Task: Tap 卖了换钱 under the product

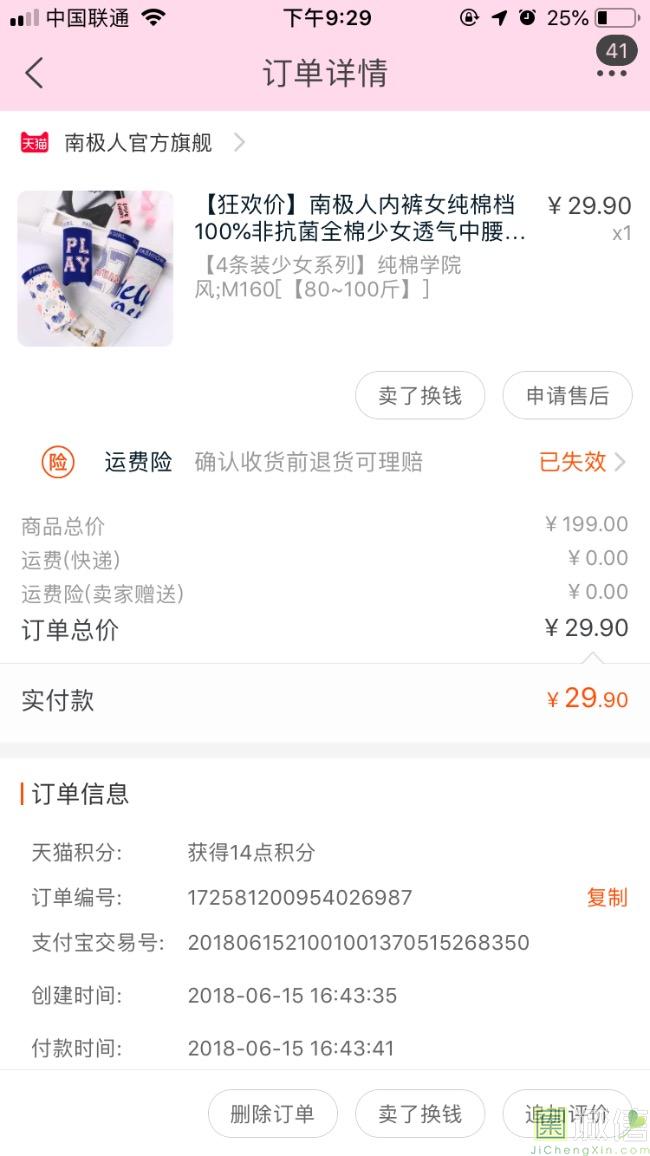Action: click(x=420, y=396)
